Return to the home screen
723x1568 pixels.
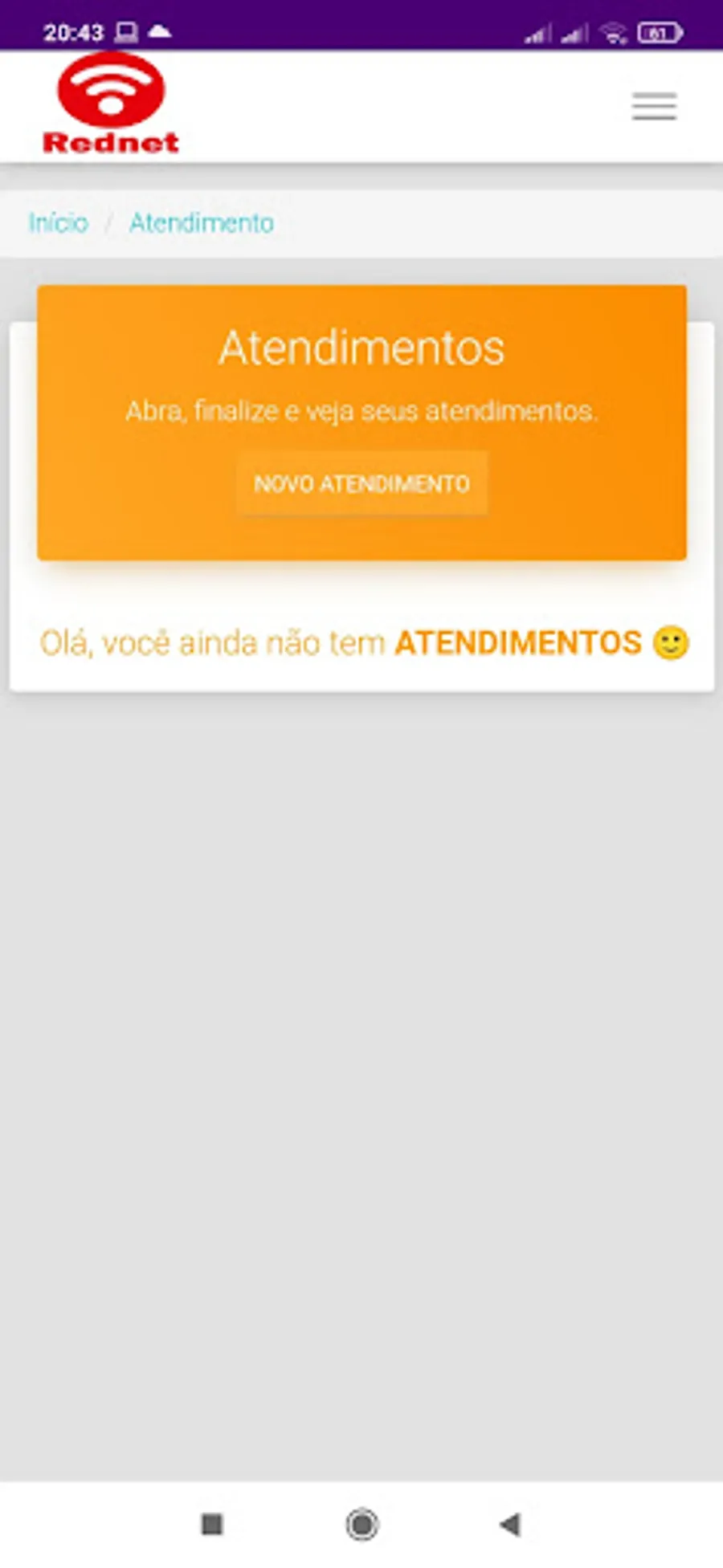pyautogui.click(x=361, y=1523)
